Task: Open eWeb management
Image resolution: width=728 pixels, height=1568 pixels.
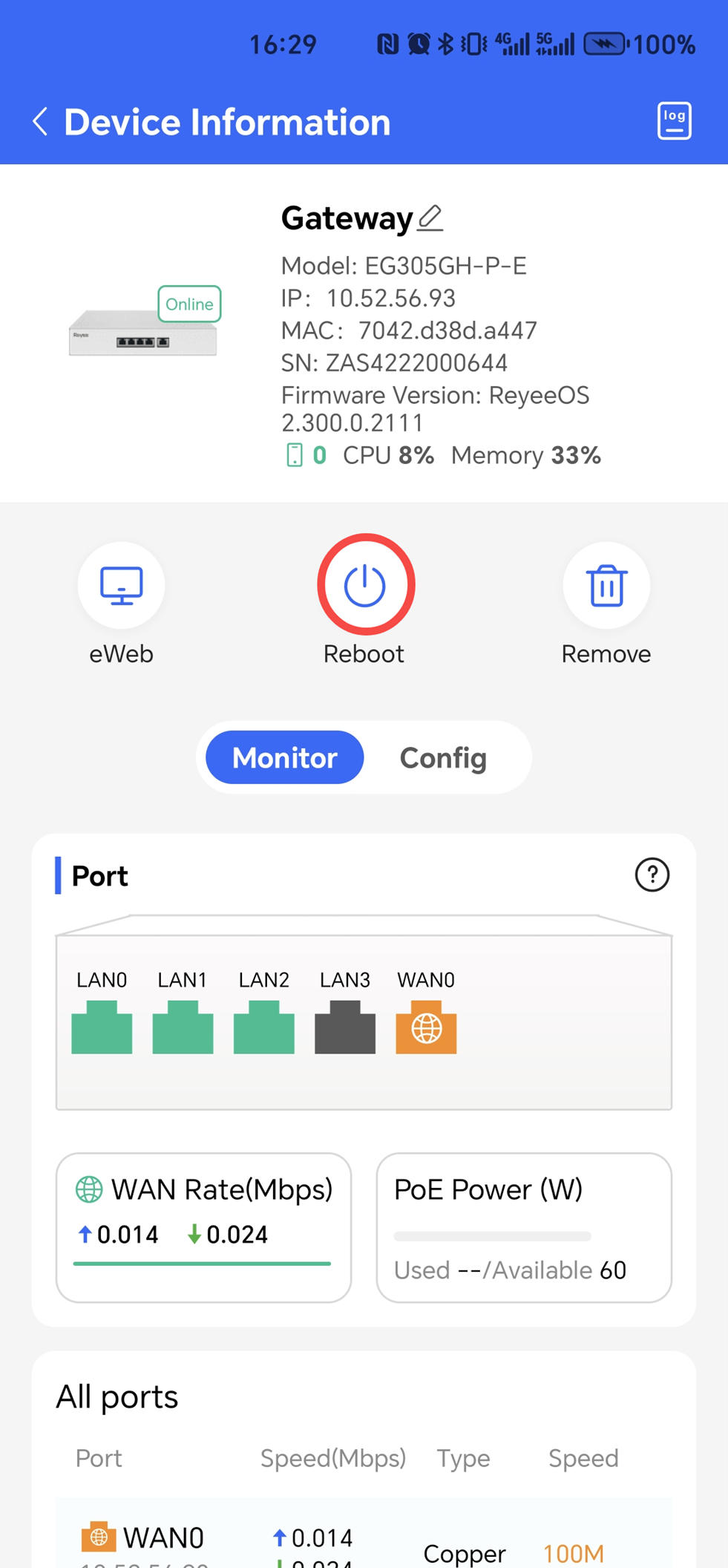Action: [121, 587]
